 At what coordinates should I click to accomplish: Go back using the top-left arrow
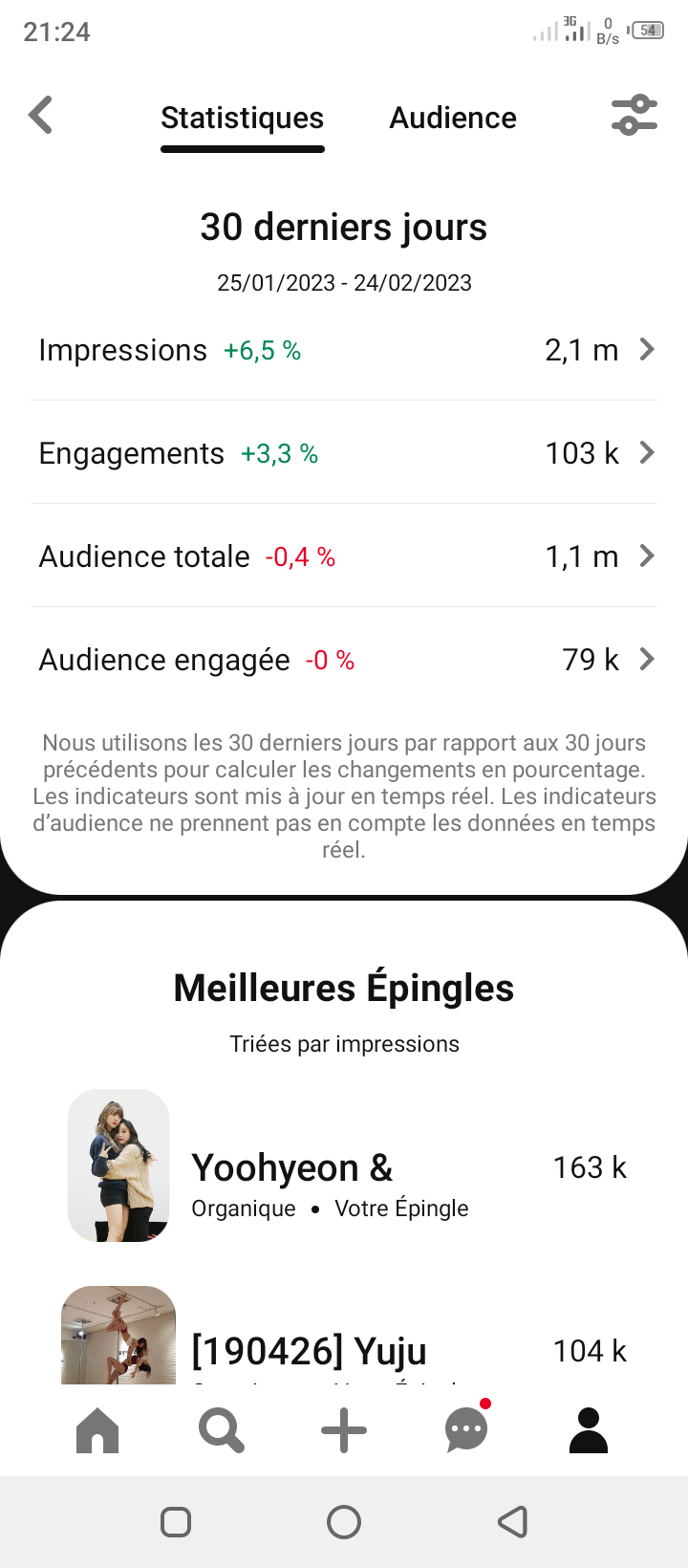[40, 116]
